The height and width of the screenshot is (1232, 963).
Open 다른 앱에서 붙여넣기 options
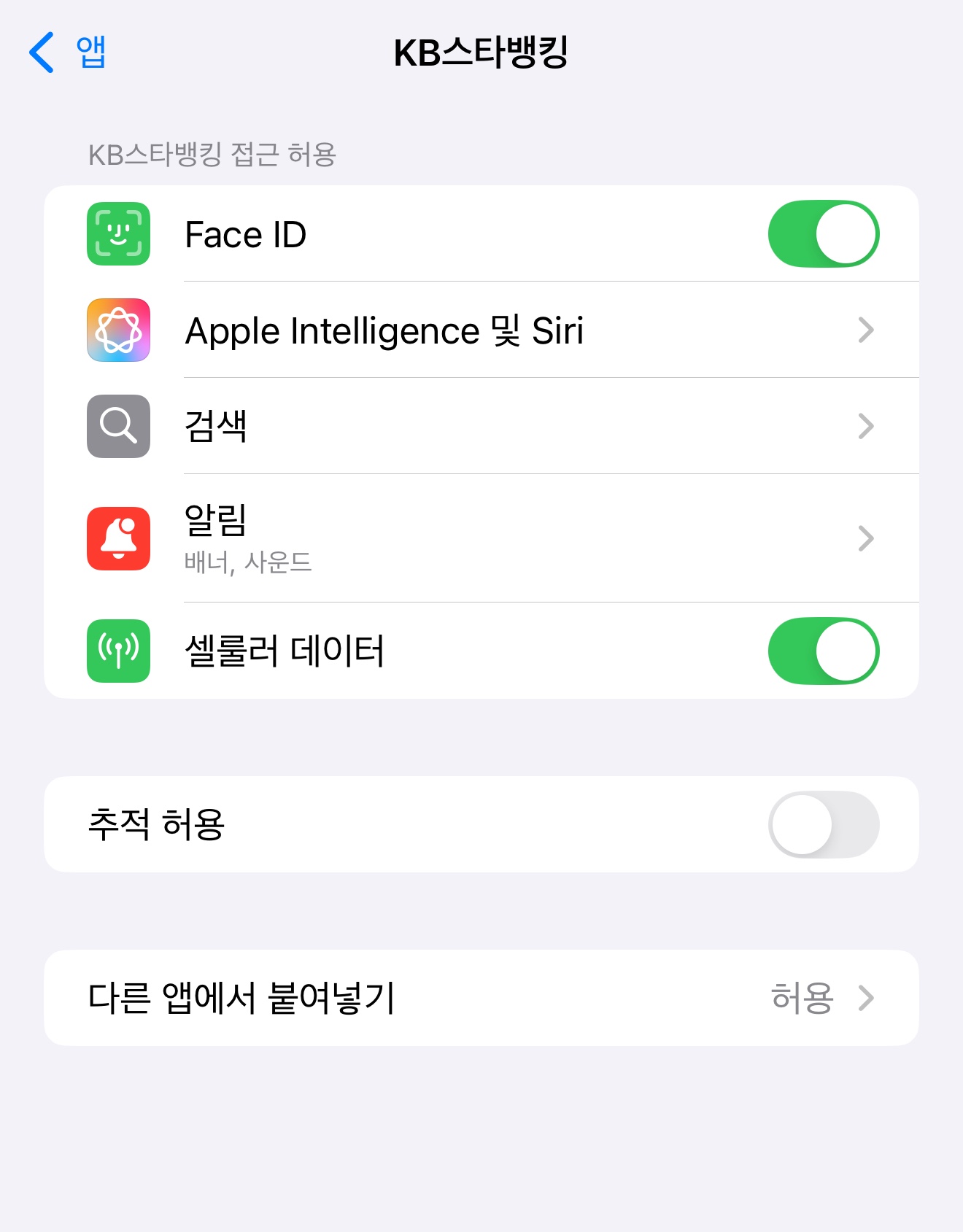[480, 998]
